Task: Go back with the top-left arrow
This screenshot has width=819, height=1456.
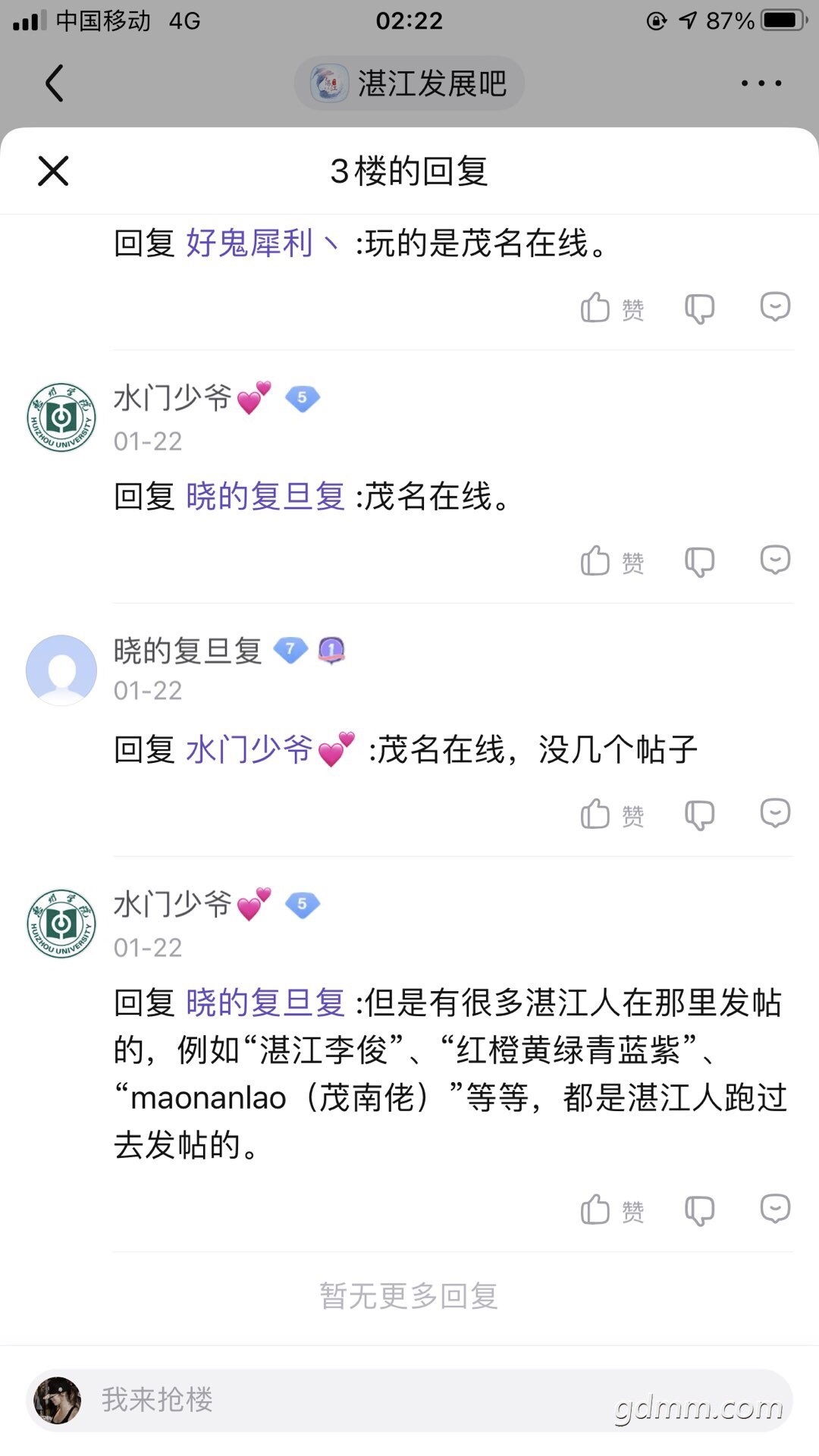Action: coord(55,83)
